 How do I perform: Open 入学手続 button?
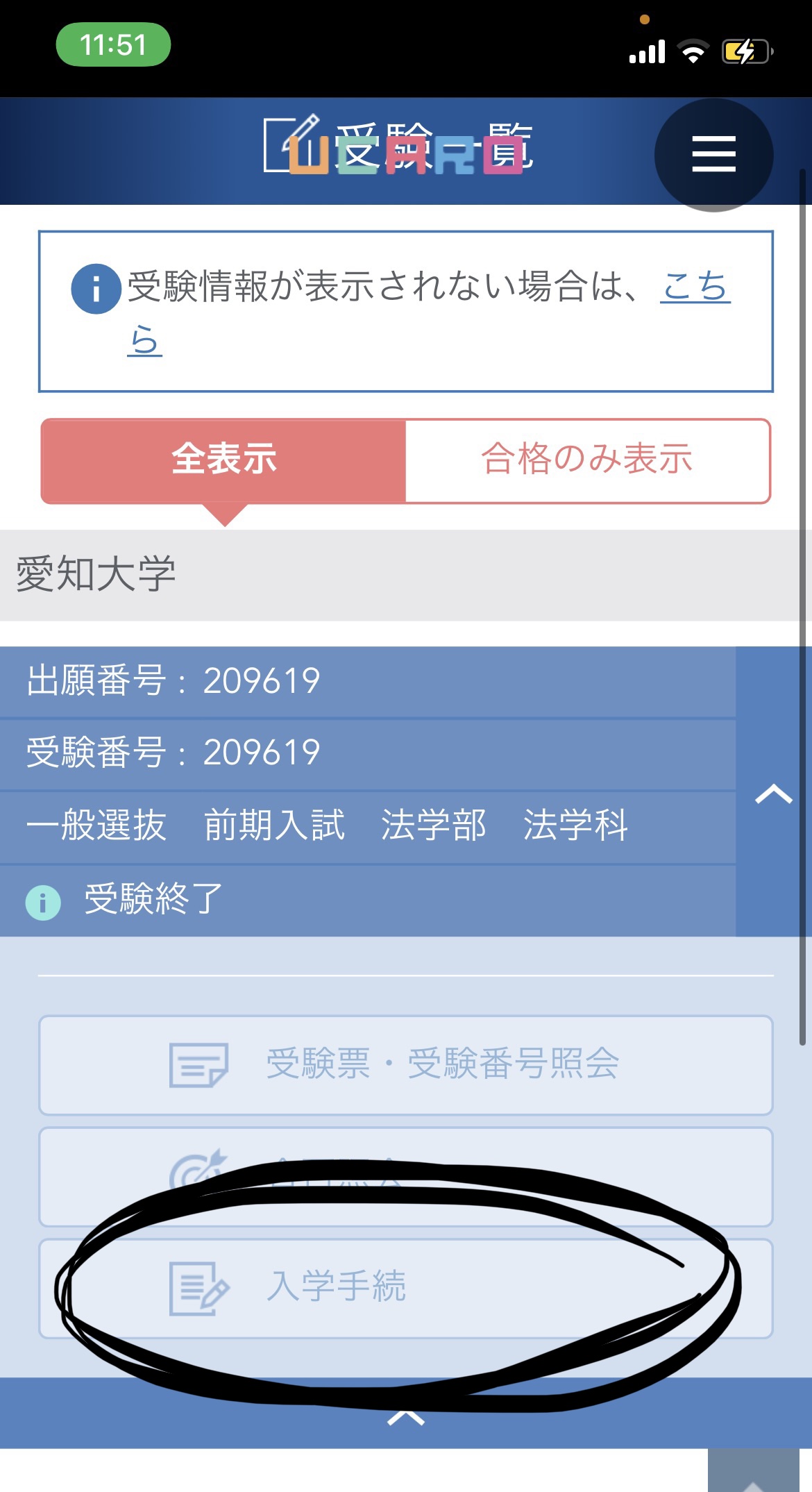coord(406,1289)
